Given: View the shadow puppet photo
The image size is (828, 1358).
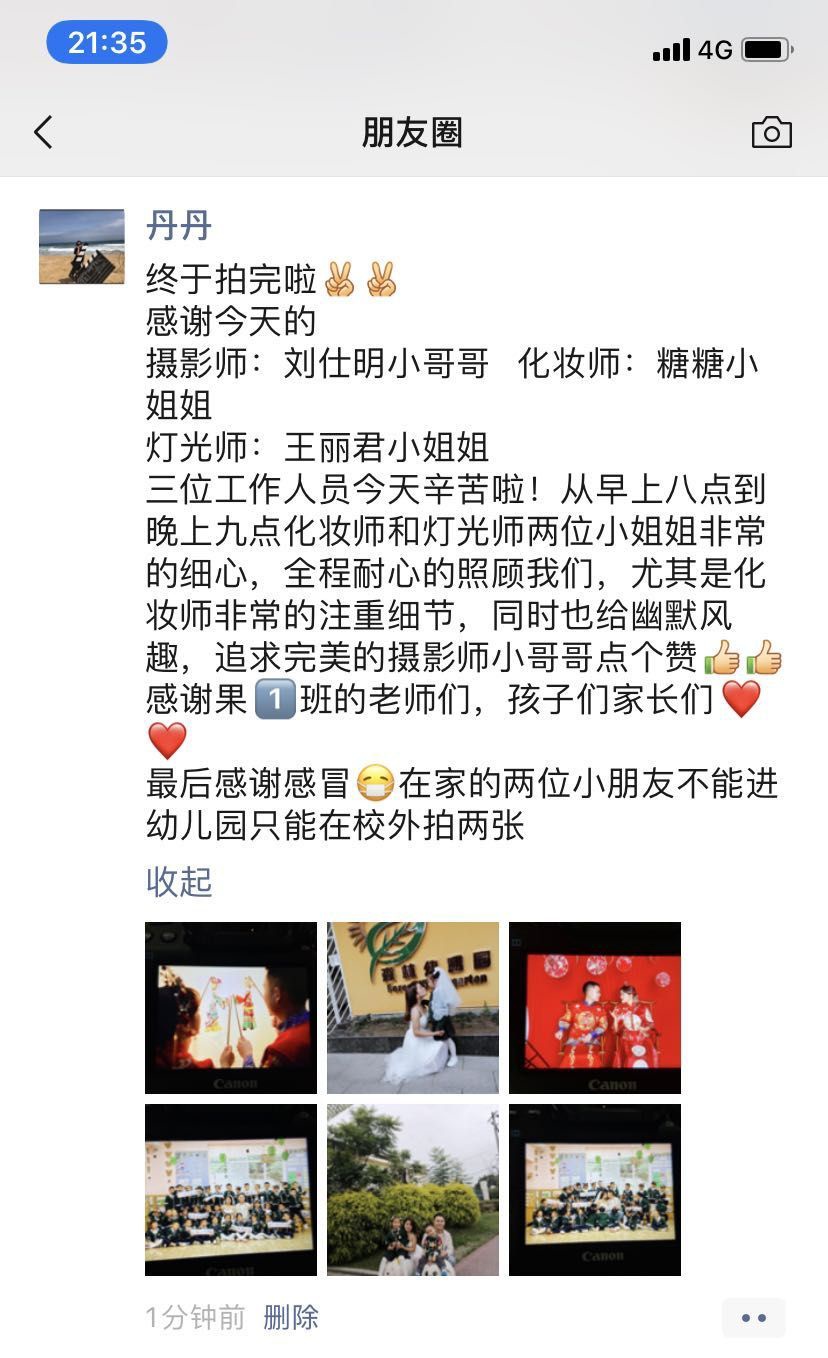Looking at the screenshot, I should pyautogui.click(x=231, y=1007).
